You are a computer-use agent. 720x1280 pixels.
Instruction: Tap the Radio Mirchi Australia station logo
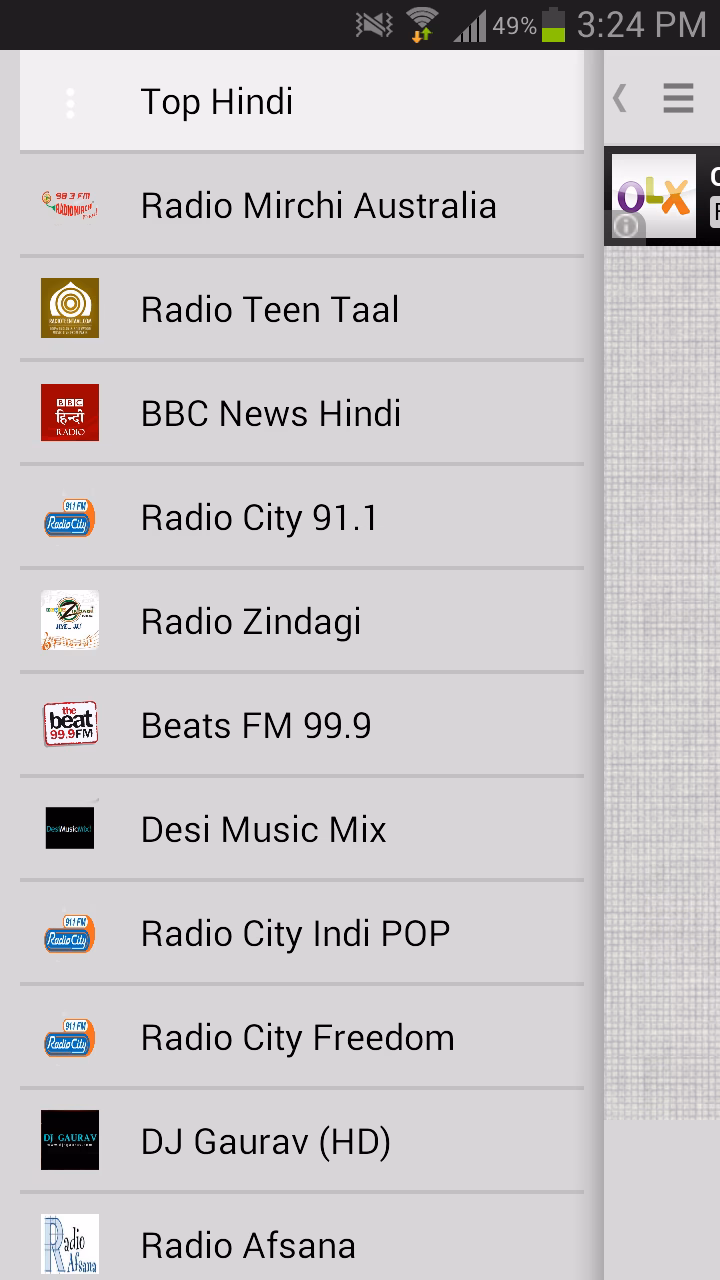(x=69, y=205)
